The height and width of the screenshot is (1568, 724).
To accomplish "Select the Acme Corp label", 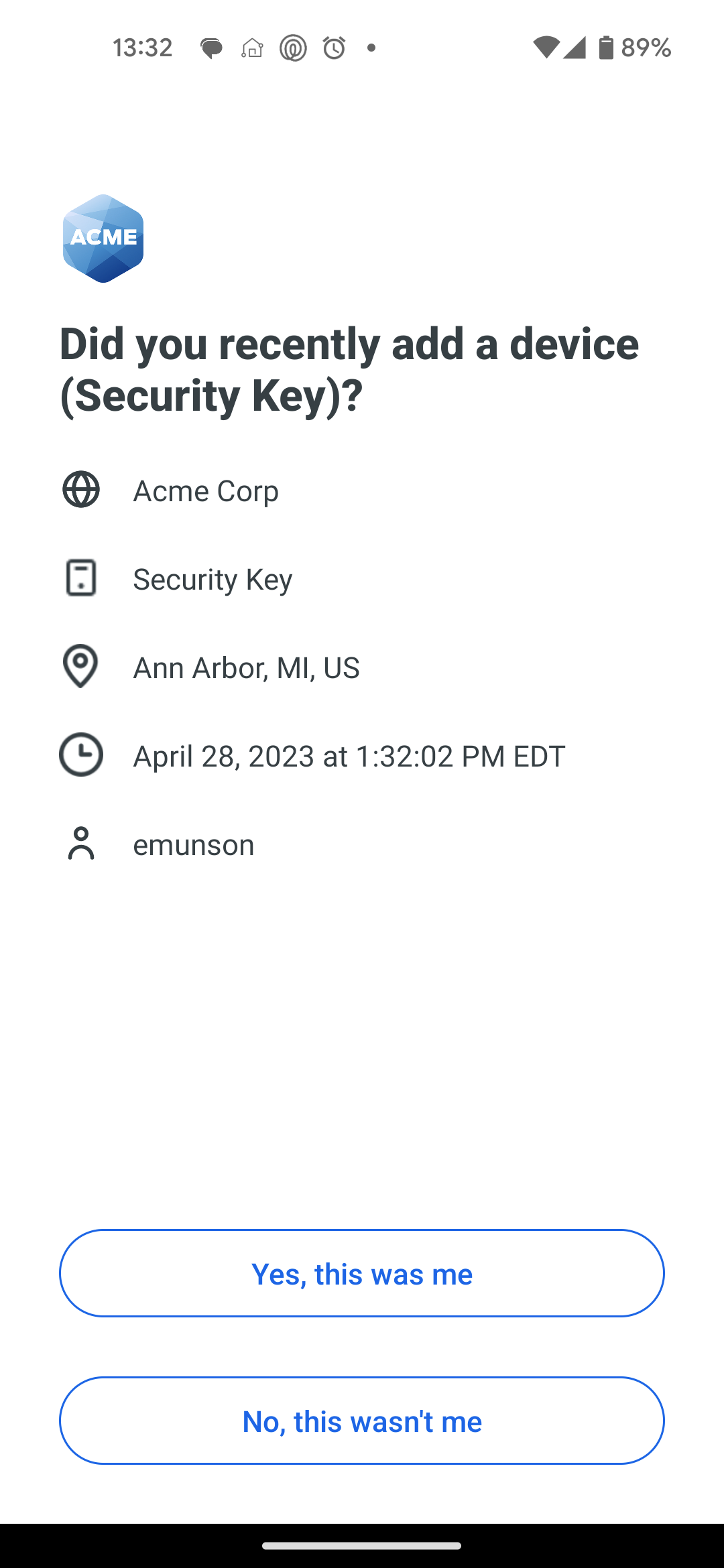I will (206, 490).
